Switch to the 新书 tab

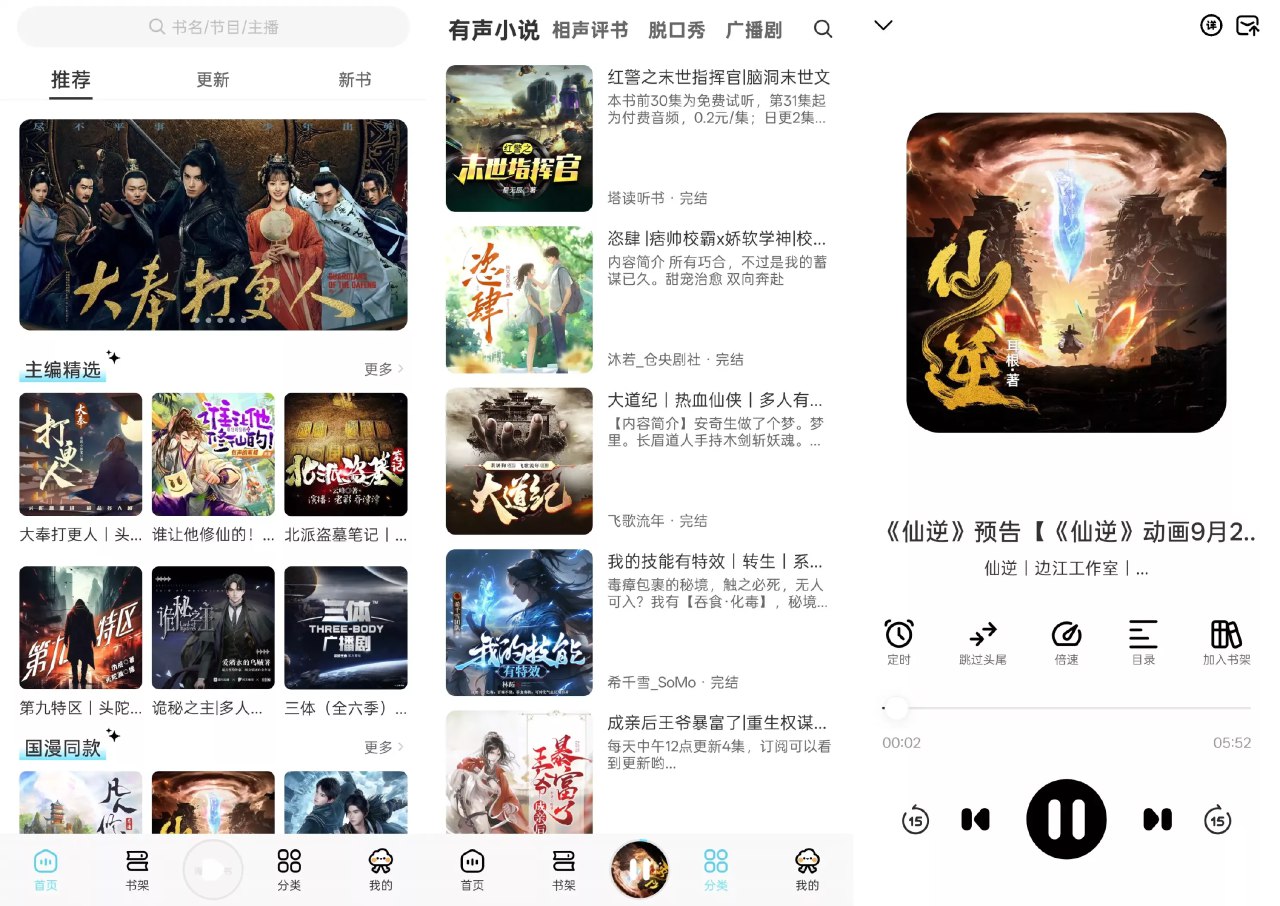354,80
